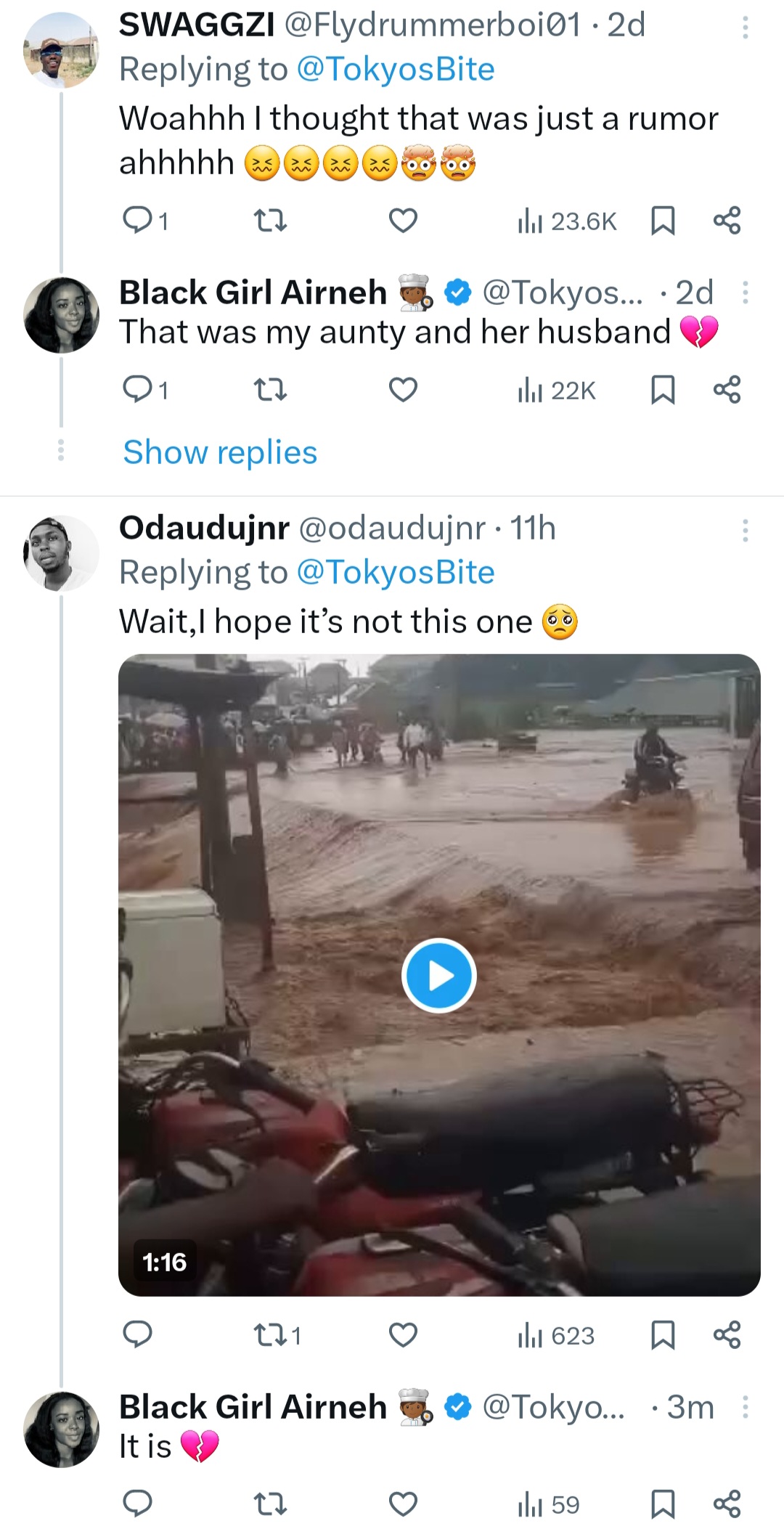Like the 'my aunty and her husband' reply
The width and height of the screenshot is (784, 1537).
point(403,390)
